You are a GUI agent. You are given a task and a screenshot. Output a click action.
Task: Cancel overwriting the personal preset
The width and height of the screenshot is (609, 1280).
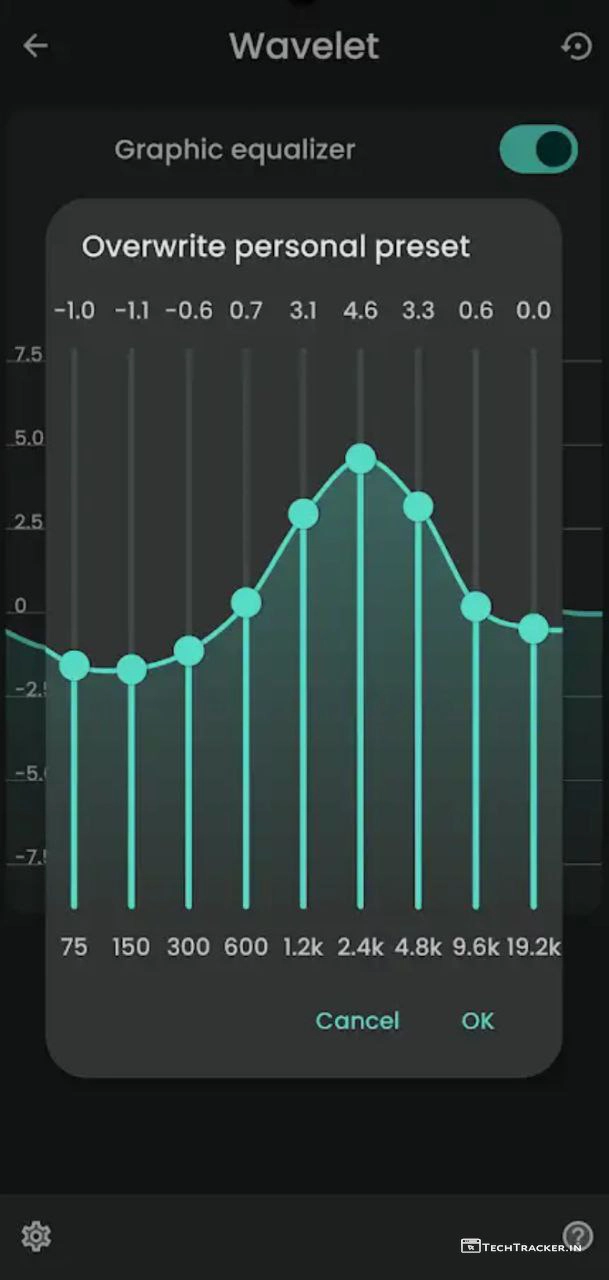pyautogui.click(x=357, y=1021)
